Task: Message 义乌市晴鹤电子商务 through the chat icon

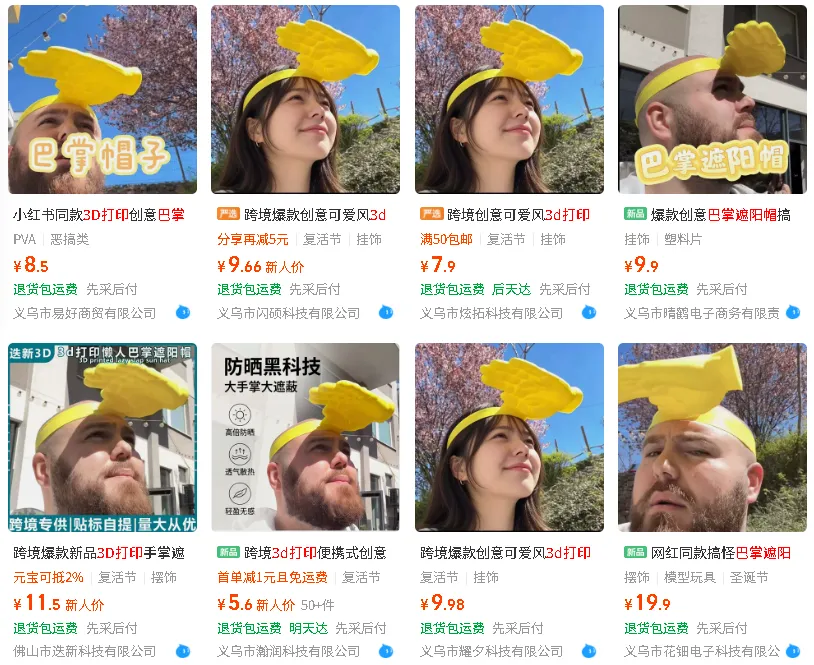Action: tap(793, 312)
